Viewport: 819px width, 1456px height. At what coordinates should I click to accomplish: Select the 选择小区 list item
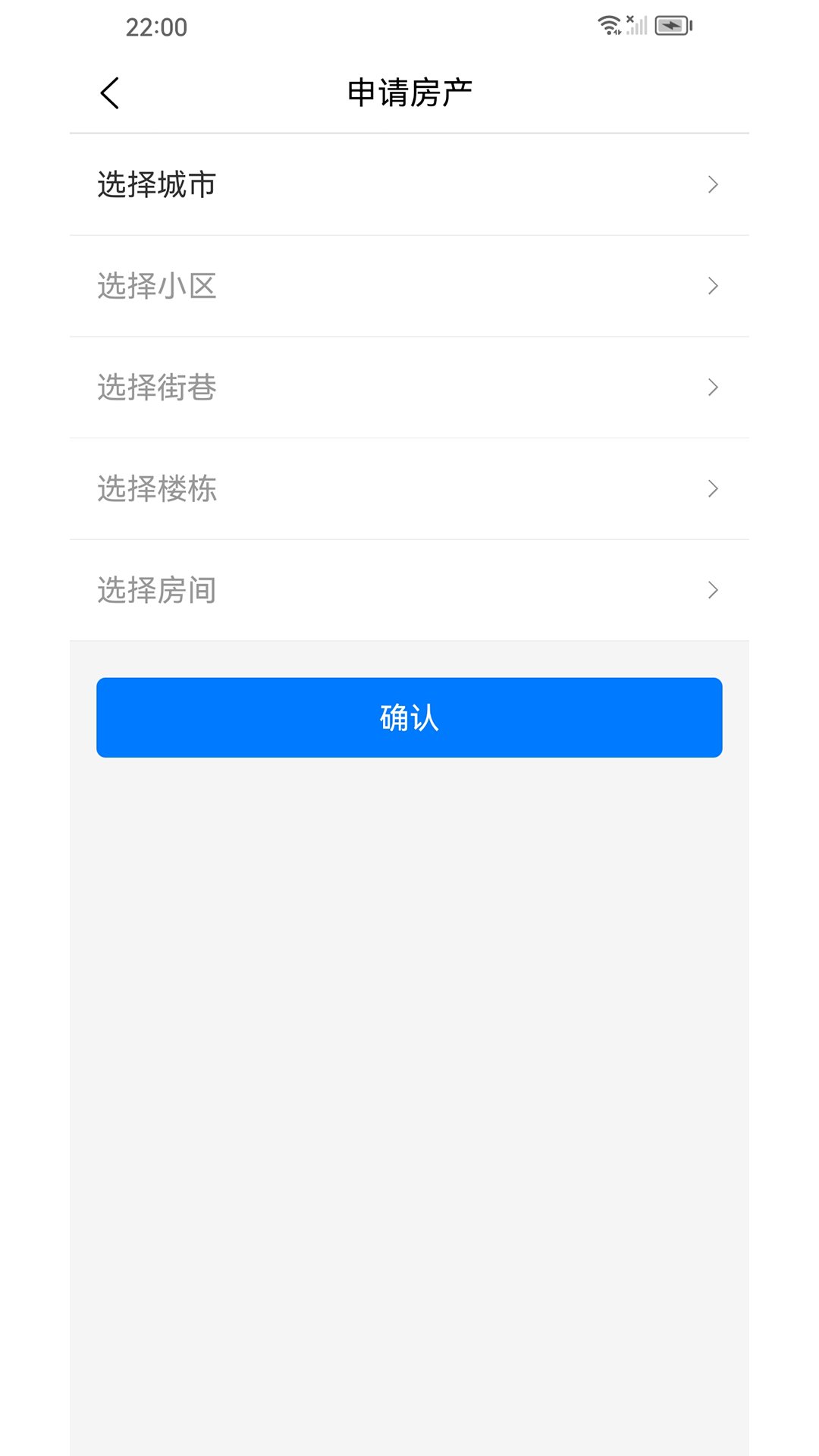tap(409, 286)
